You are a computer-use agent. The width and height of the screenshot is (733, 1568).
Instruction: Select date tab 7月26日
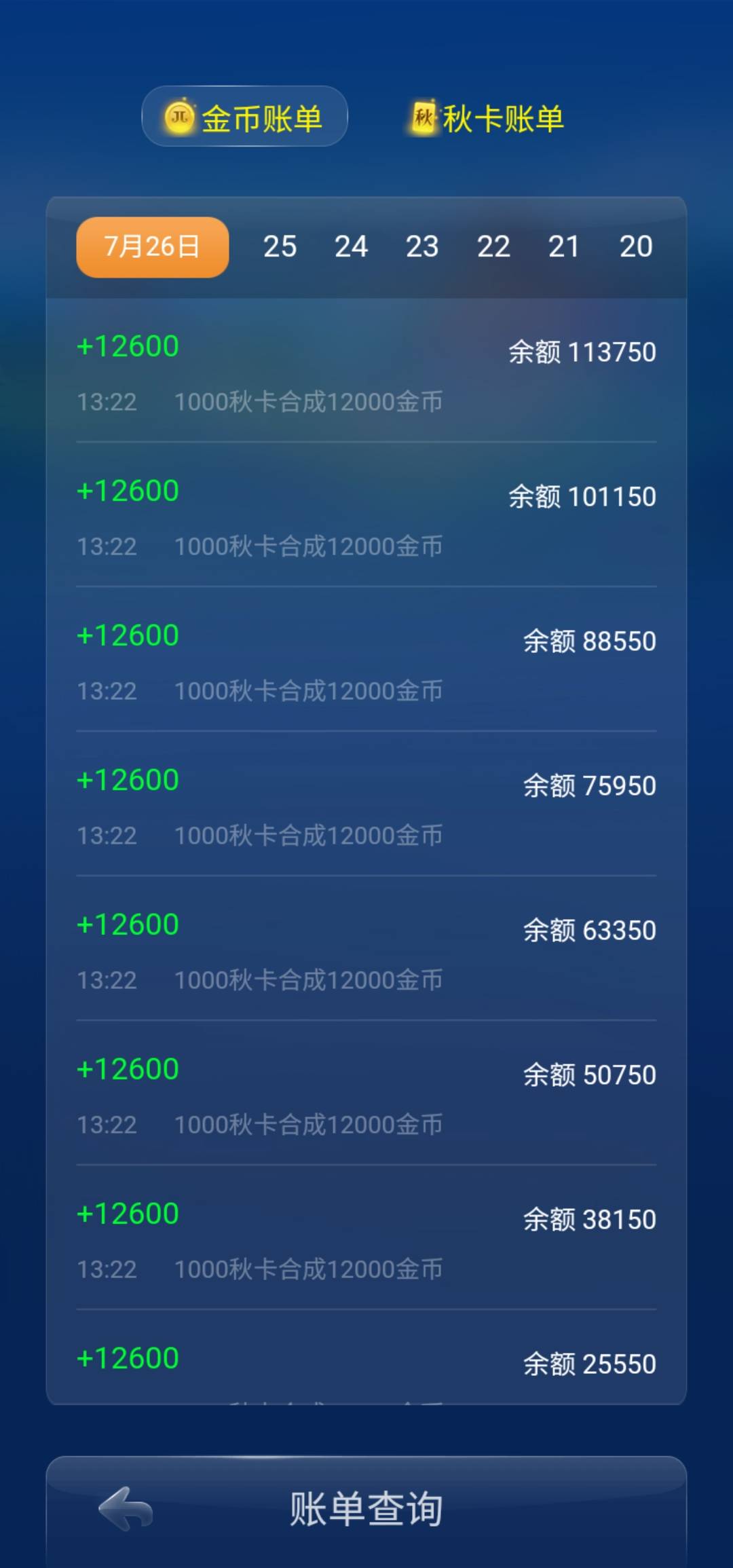151,246
